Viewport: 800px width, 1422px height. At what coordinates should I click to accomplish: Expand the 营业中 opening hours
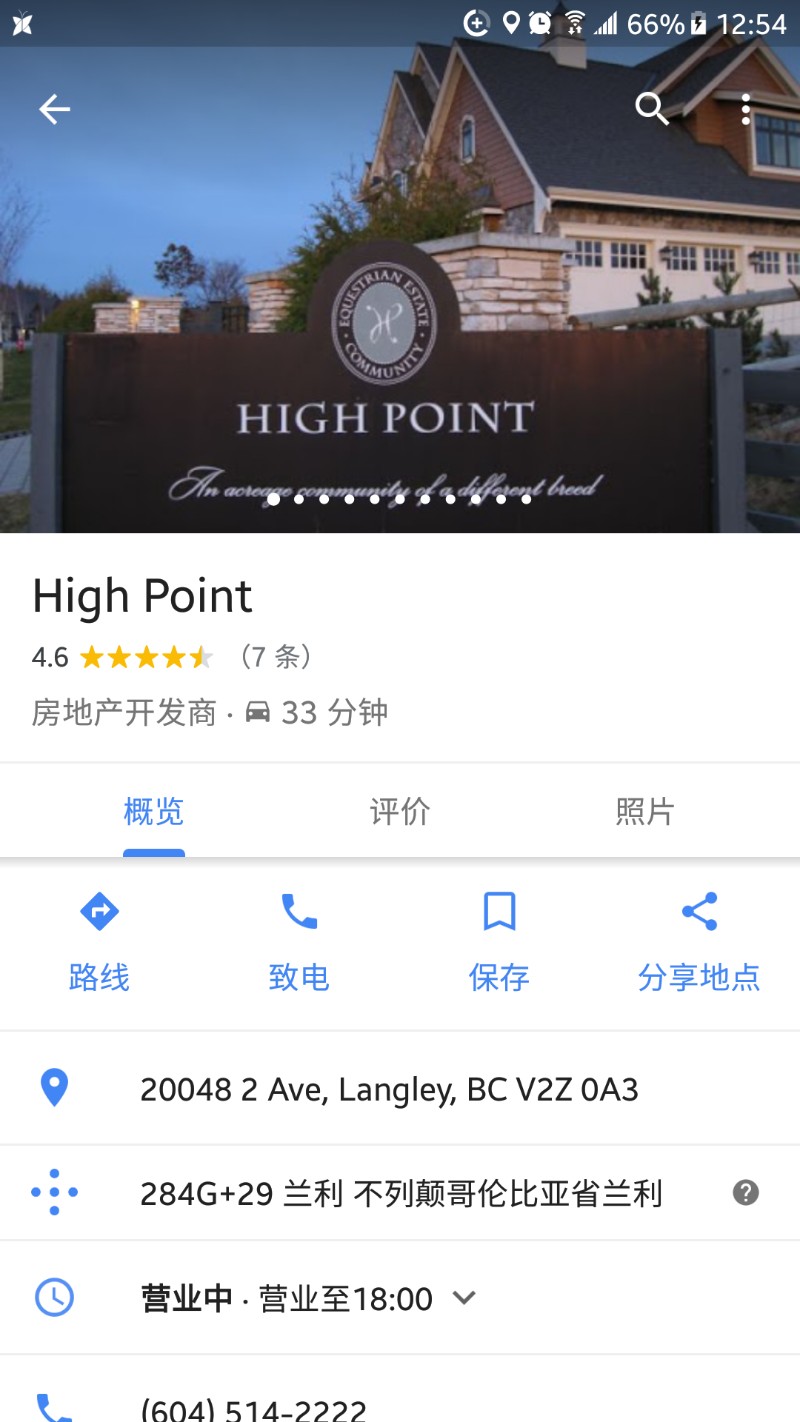[400, 1299]
